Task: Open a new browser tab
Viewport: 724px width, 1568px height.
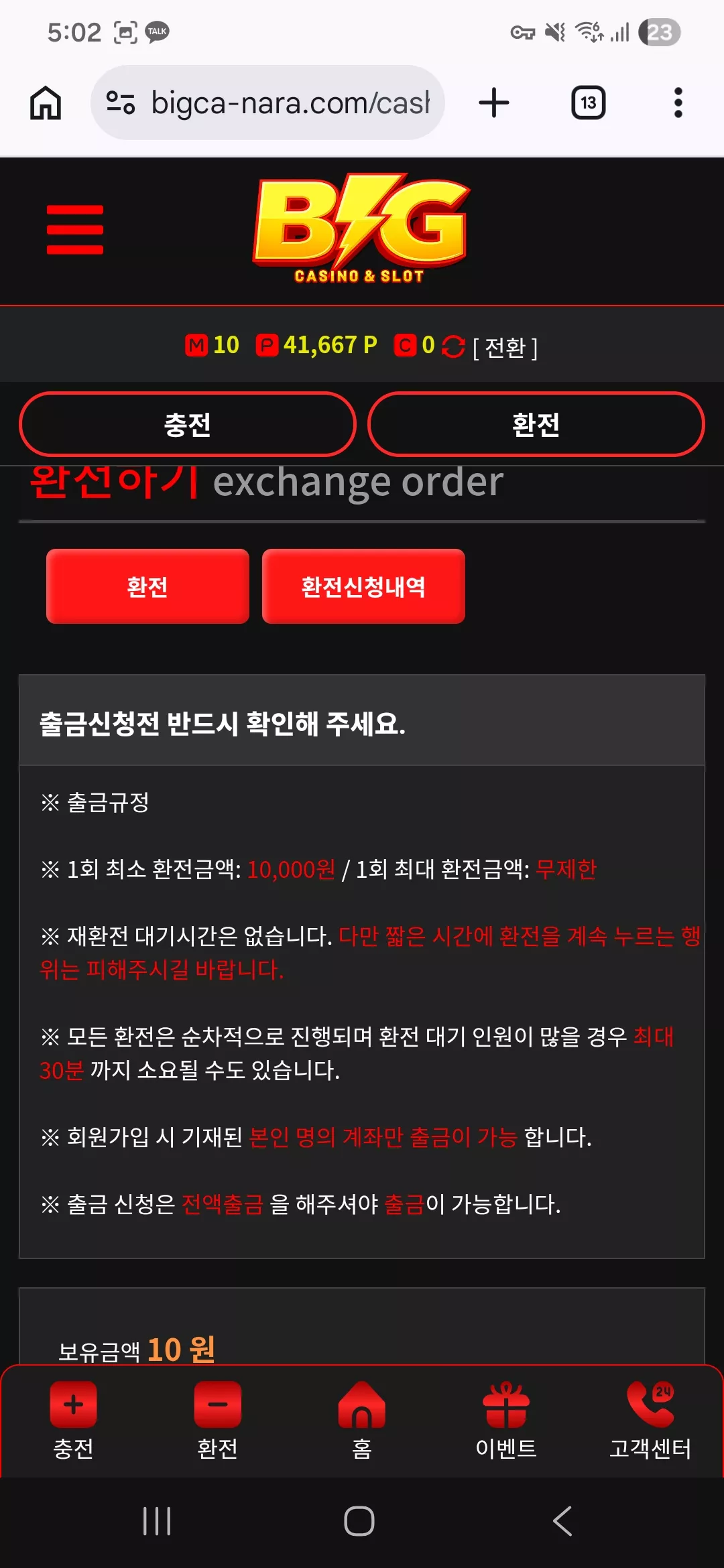Action: [494, 103]
